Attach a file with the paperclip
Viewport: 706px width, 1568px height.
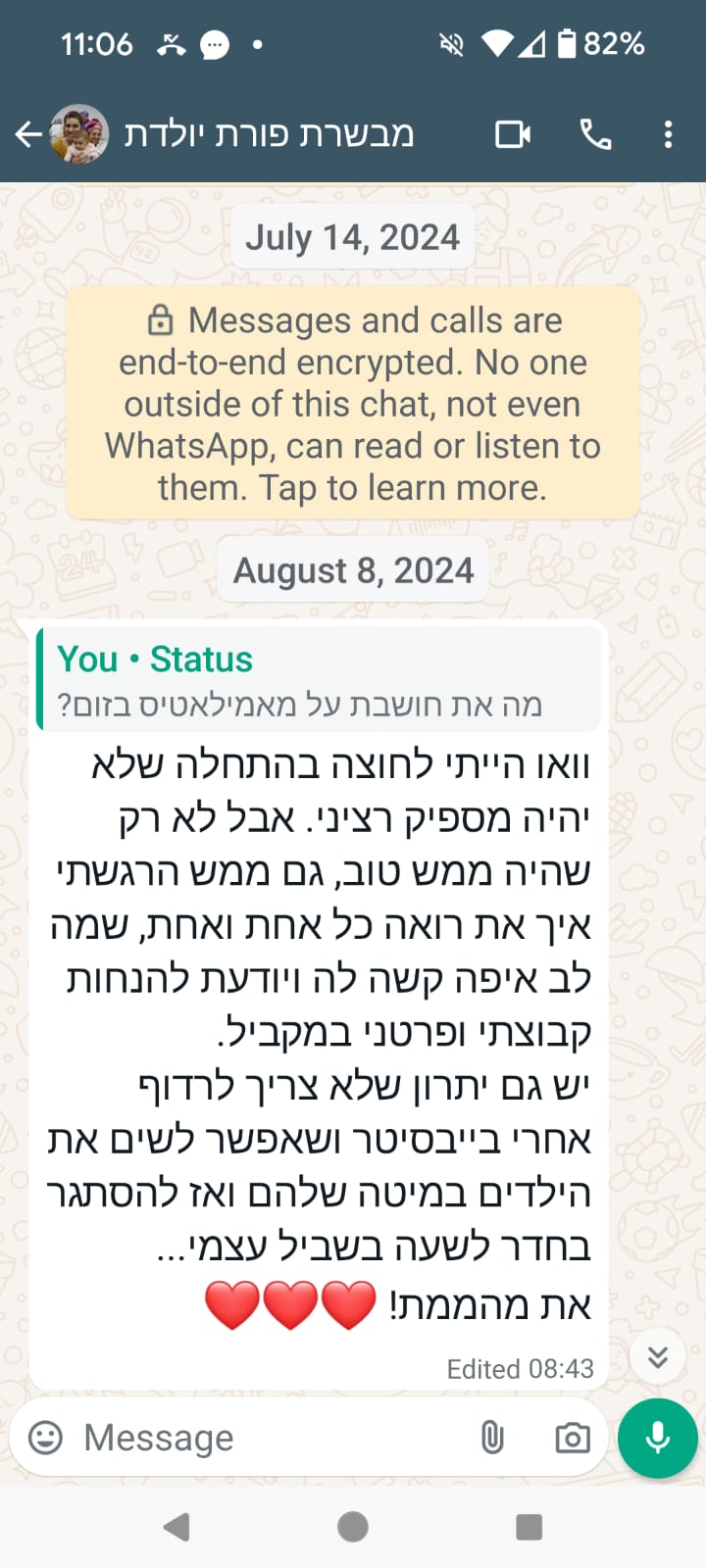point(492,1438)
